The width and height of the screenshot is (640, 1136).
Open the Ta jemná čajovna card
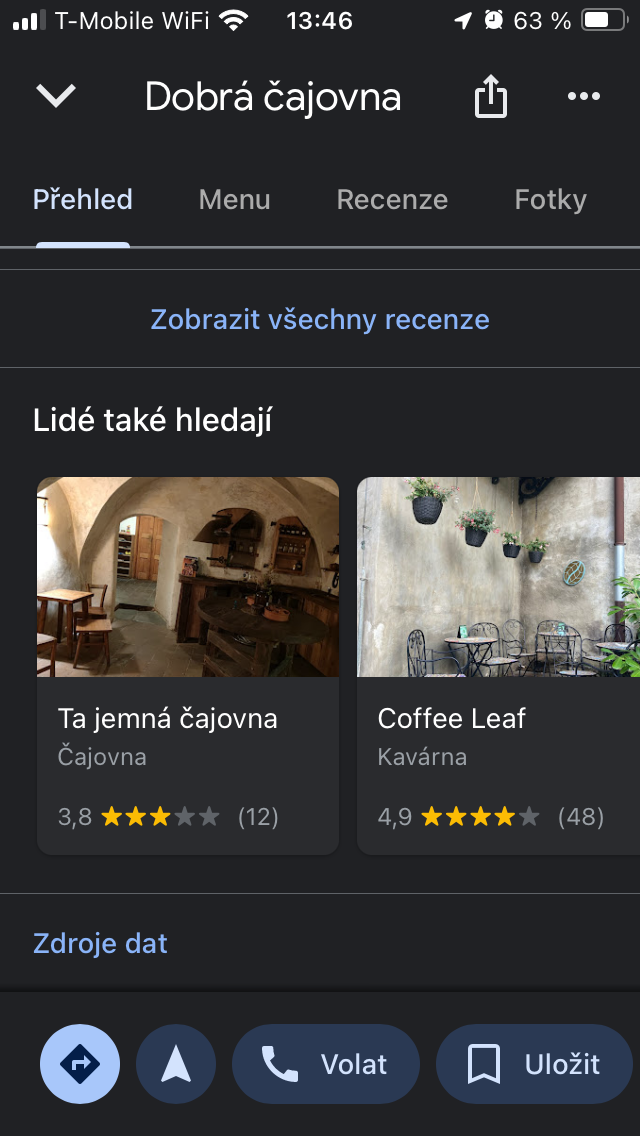(x=188, y=665)
